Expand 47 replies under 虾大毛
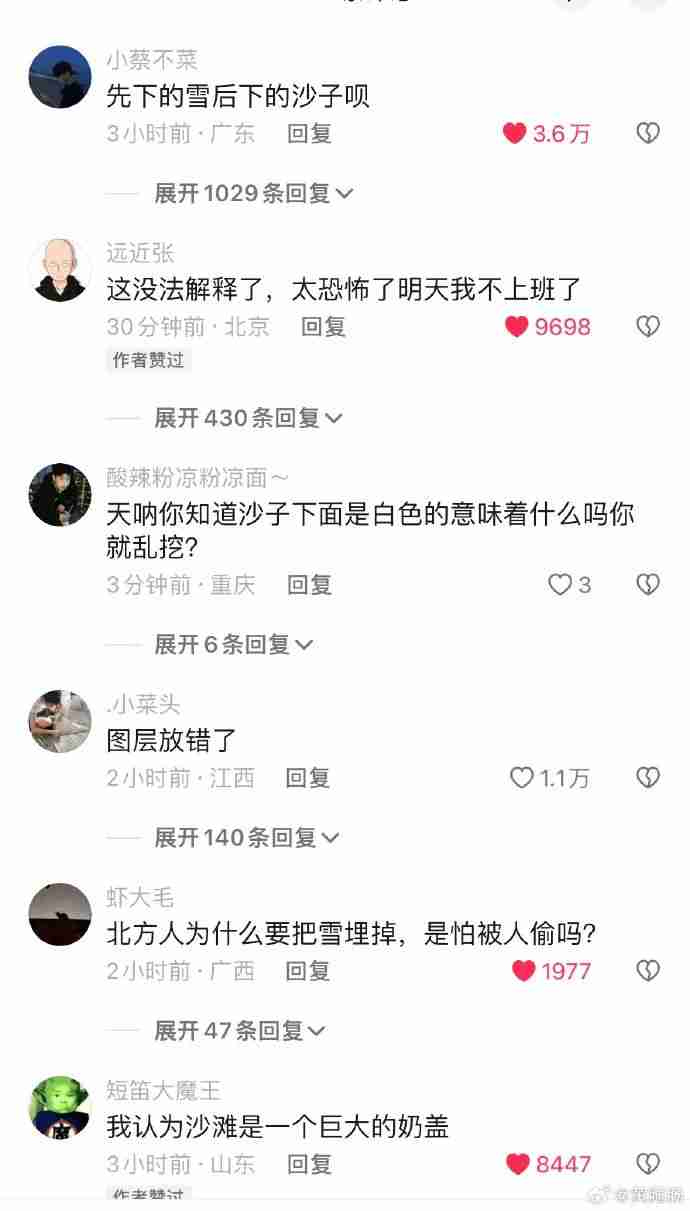 tap(239, 1031)
